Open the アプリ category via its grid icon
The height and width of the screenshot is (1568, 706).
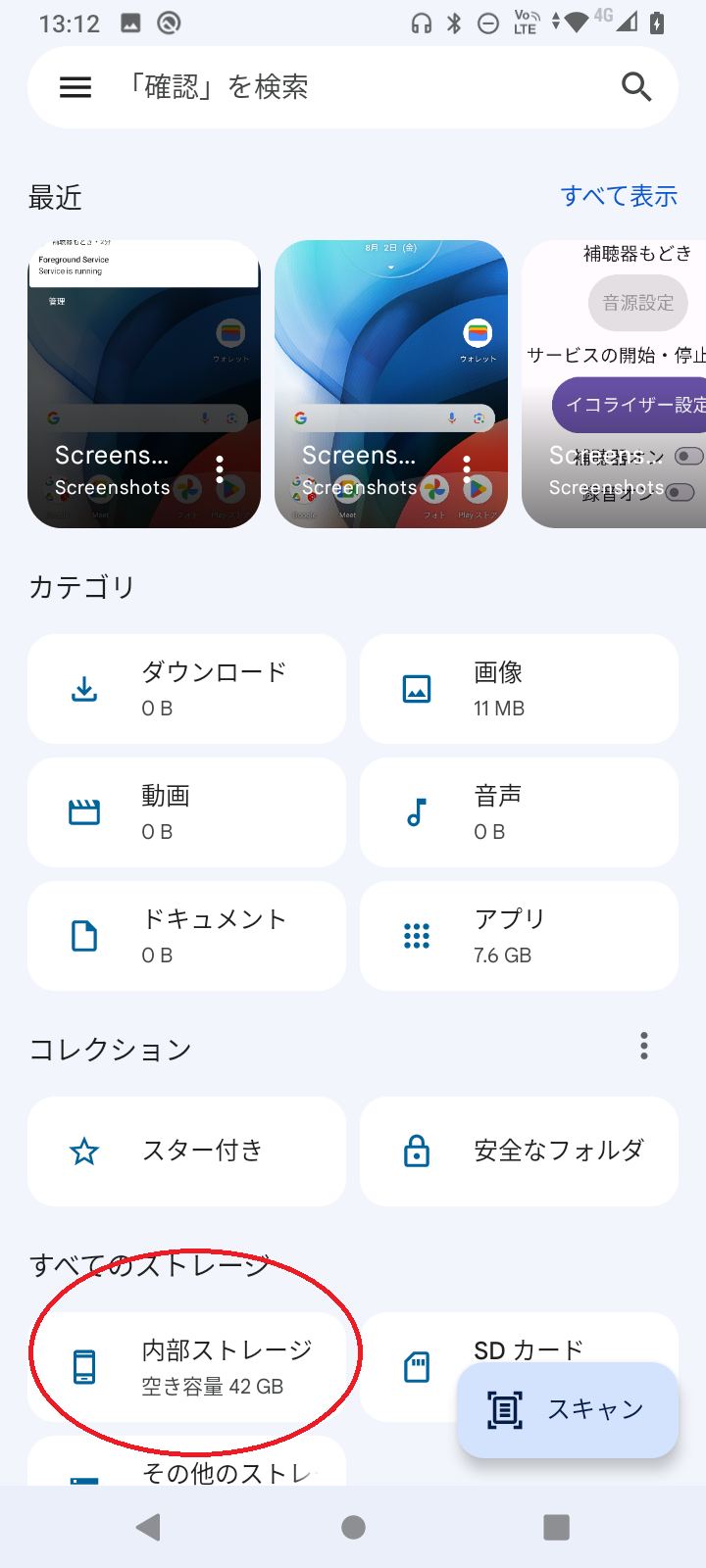(x=416, y=935)
